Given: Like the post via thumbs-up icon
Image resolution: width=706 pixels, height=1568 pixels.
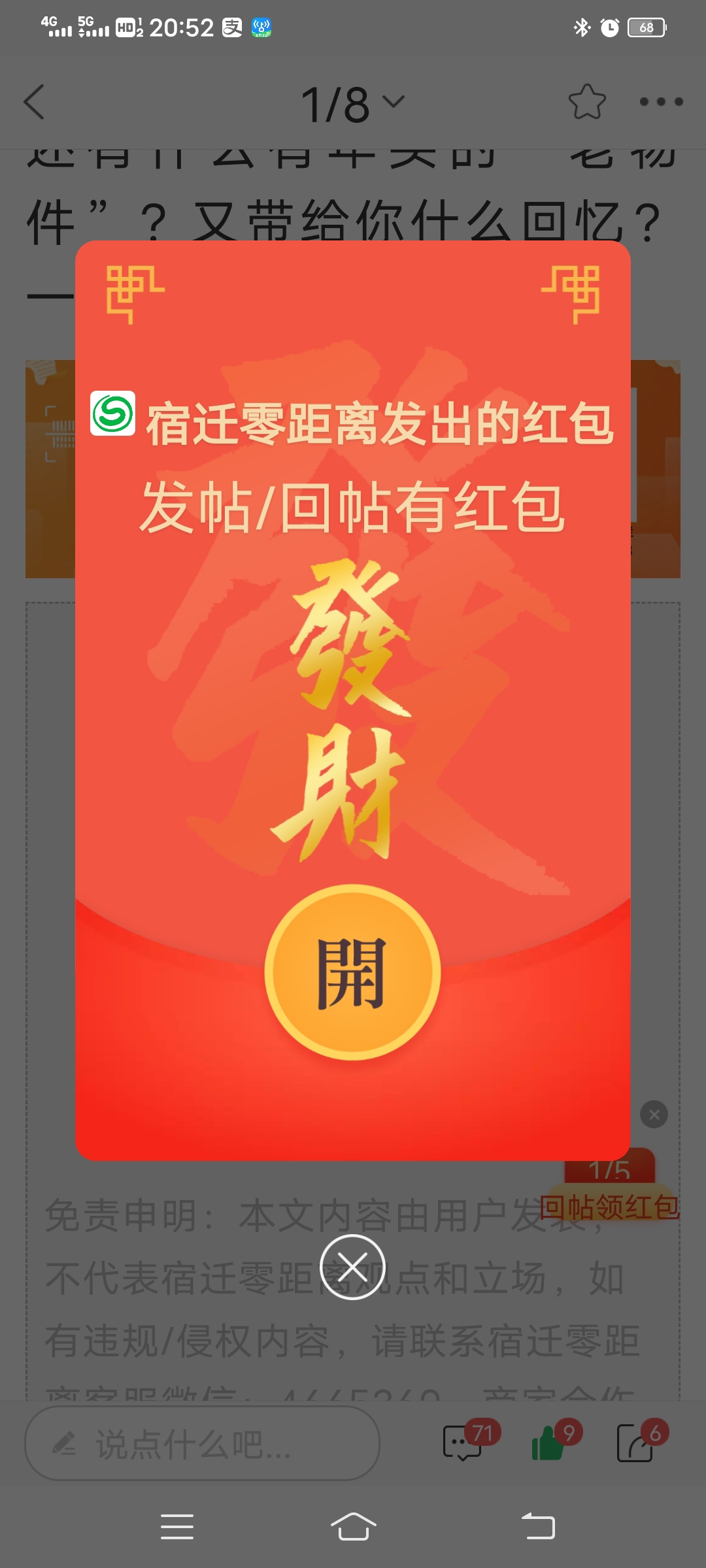Looking at the screenshot, I should (x=549, y=1443).
